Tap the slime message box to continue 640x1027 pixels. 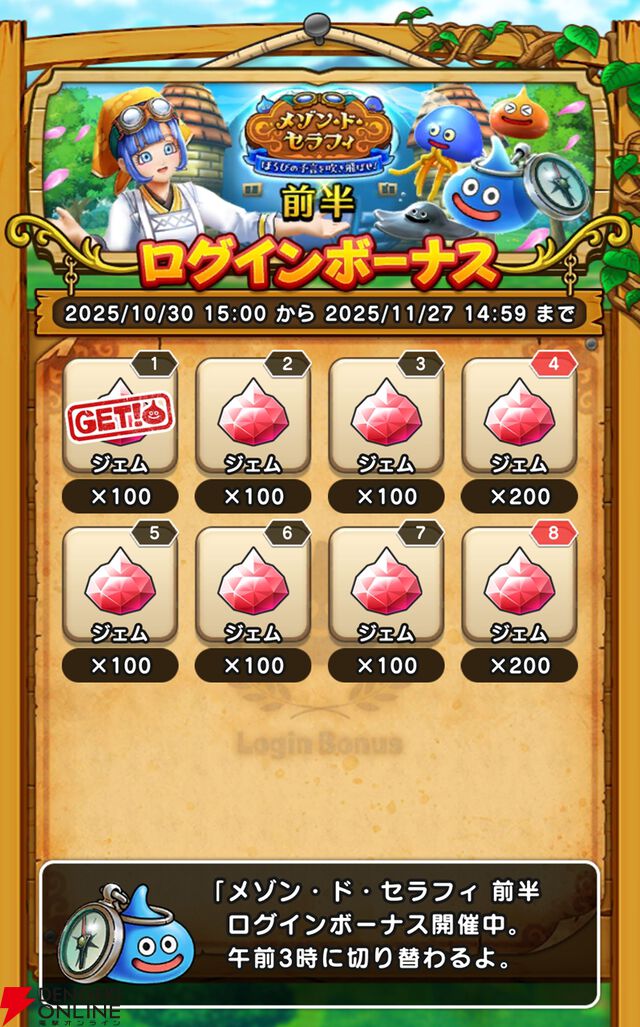(x=320, y=932)
